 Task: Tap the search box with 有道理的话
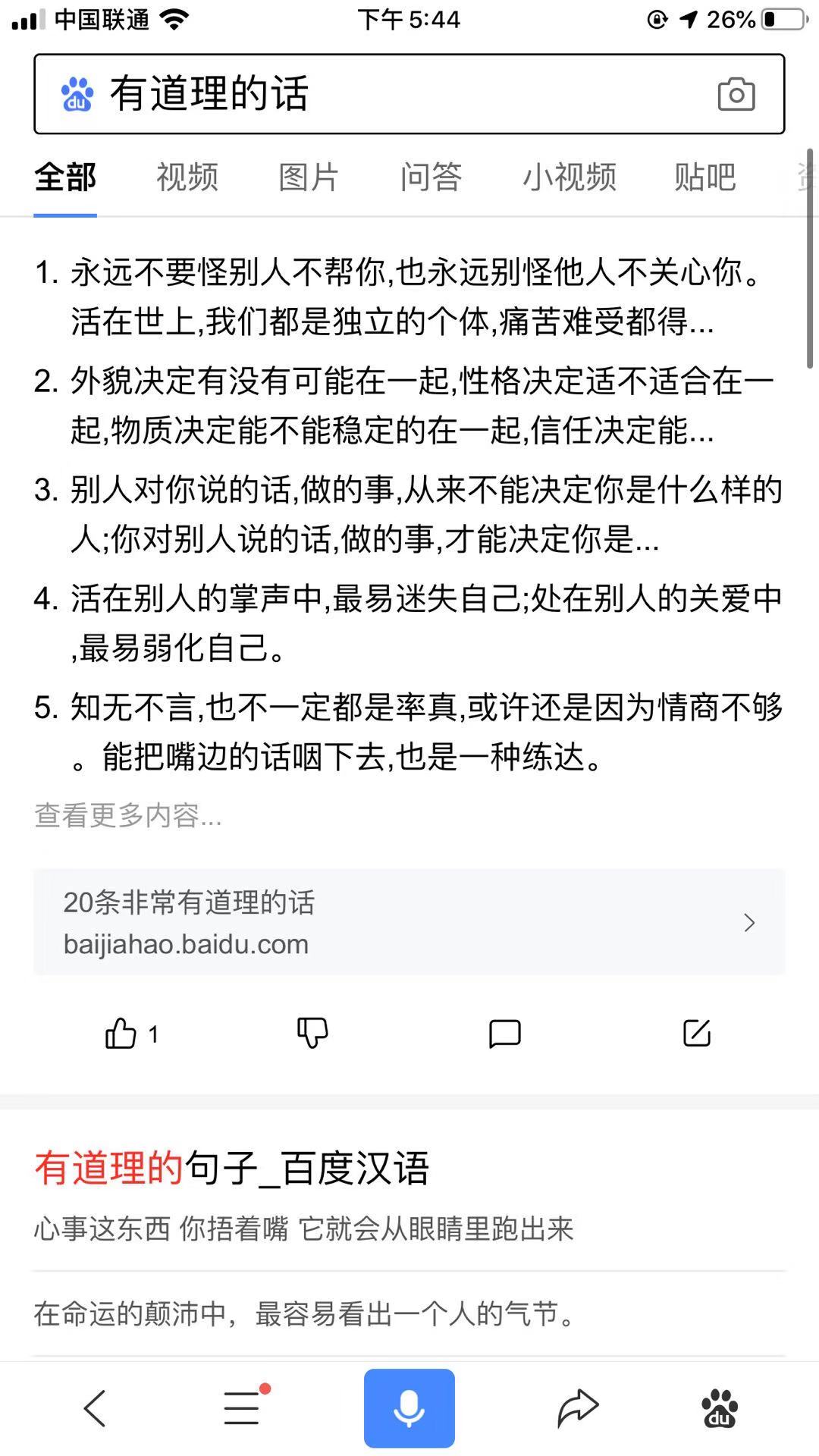pos(409,94)
